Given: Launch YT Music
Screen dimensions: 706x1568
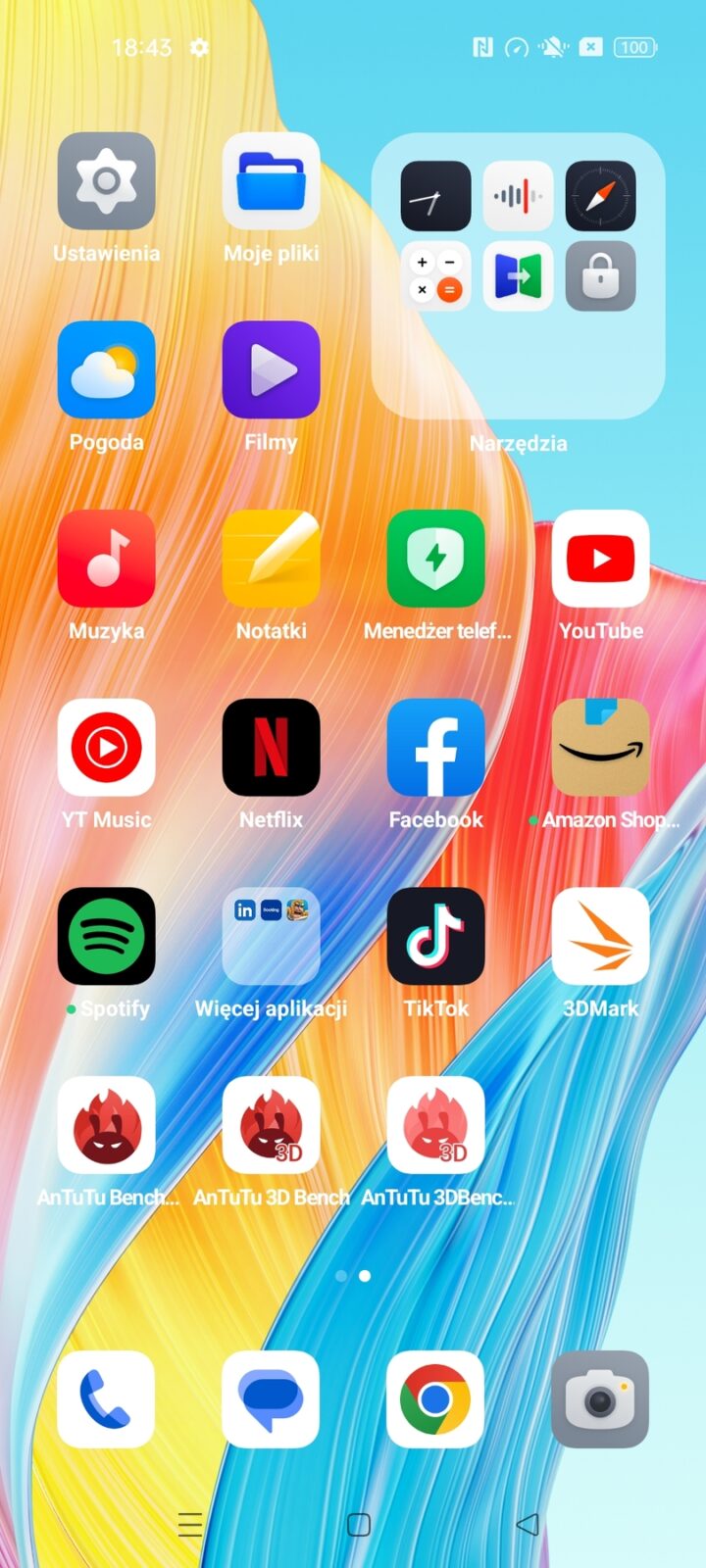Looking at the screenshot, I should (106, 748).
